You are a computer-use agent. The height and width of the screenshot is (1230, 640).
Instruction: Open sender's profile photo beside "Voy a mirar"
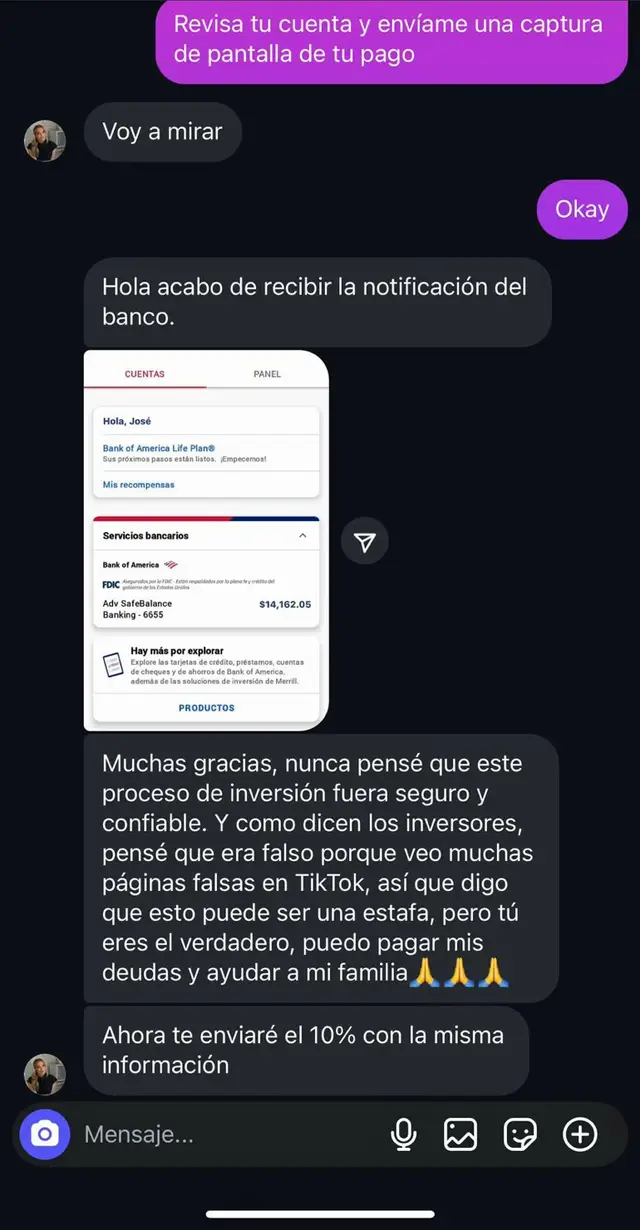point(45,141)
